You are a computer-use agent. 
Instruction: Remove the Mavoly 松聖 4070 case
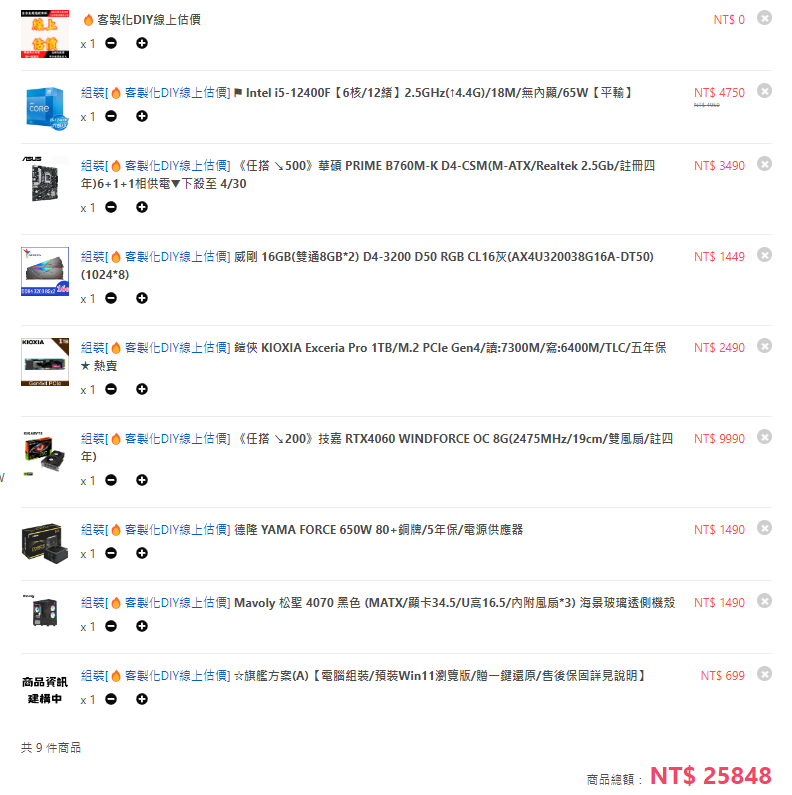(x=764, y=601)
